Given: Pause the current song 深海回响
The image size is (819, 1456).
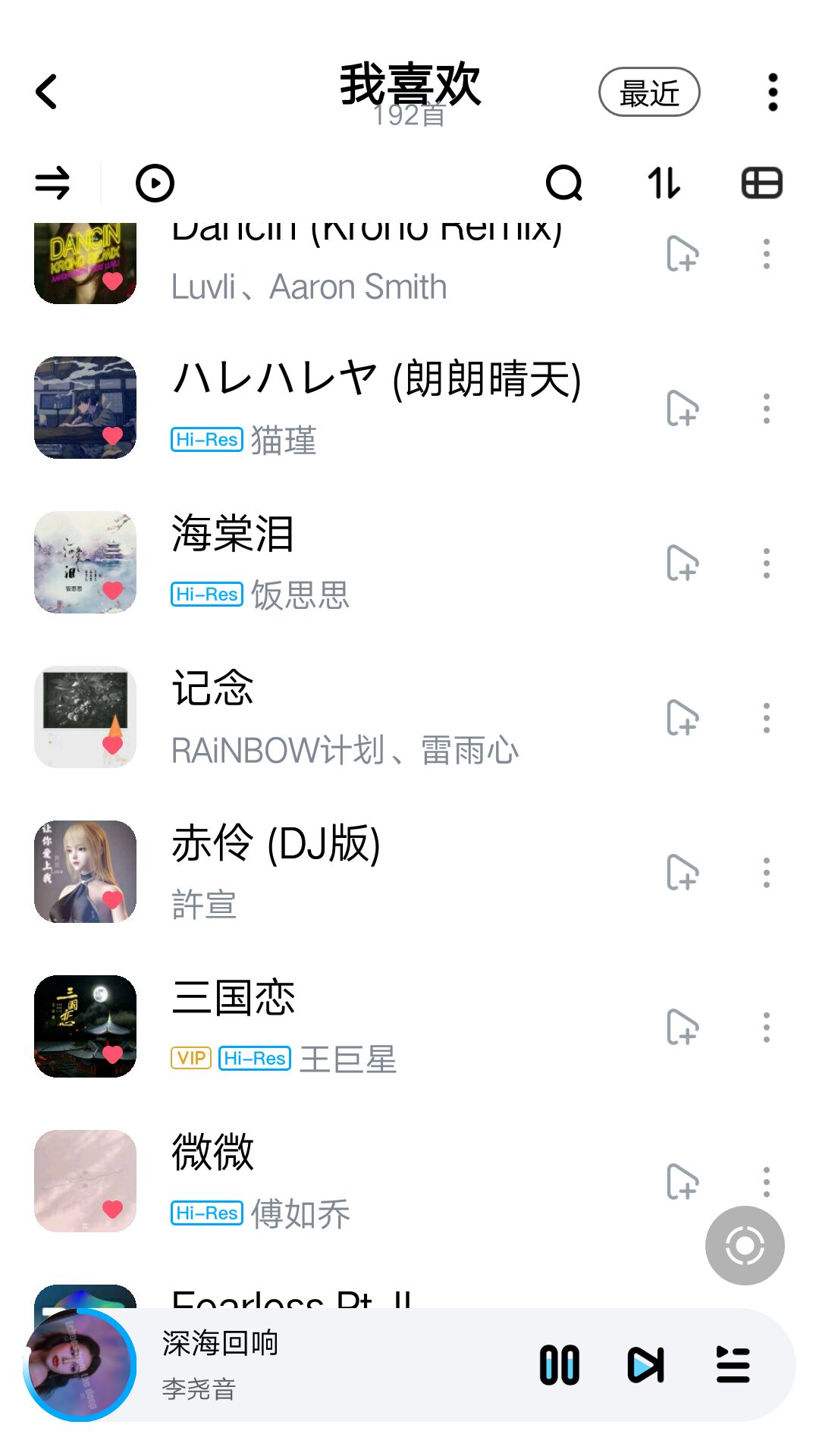Looking at the screenshot, I should click(560, 1365).
